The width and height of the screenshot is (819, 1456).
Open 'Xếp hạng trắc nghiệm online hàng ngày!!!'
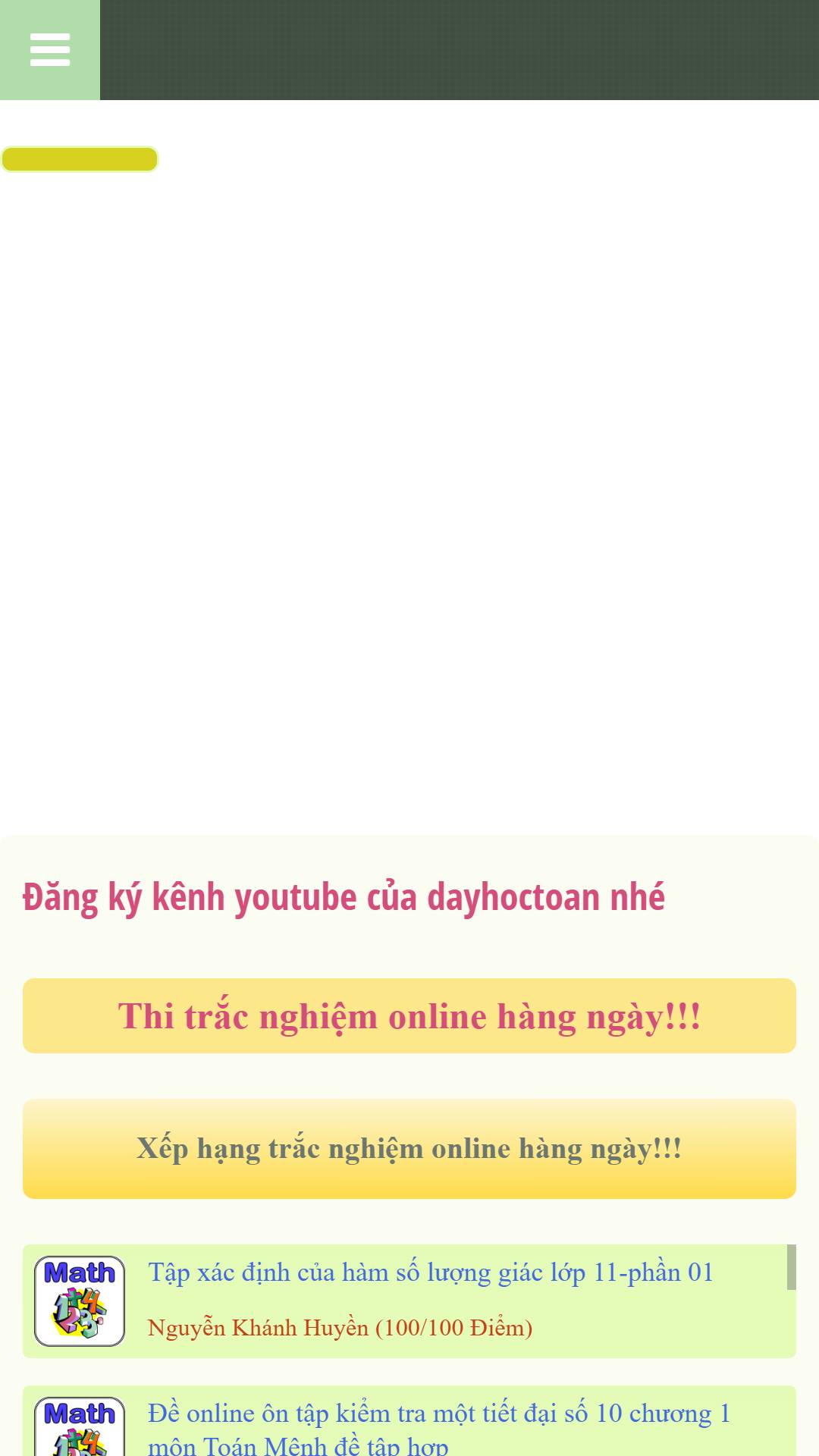[409, 1149]
